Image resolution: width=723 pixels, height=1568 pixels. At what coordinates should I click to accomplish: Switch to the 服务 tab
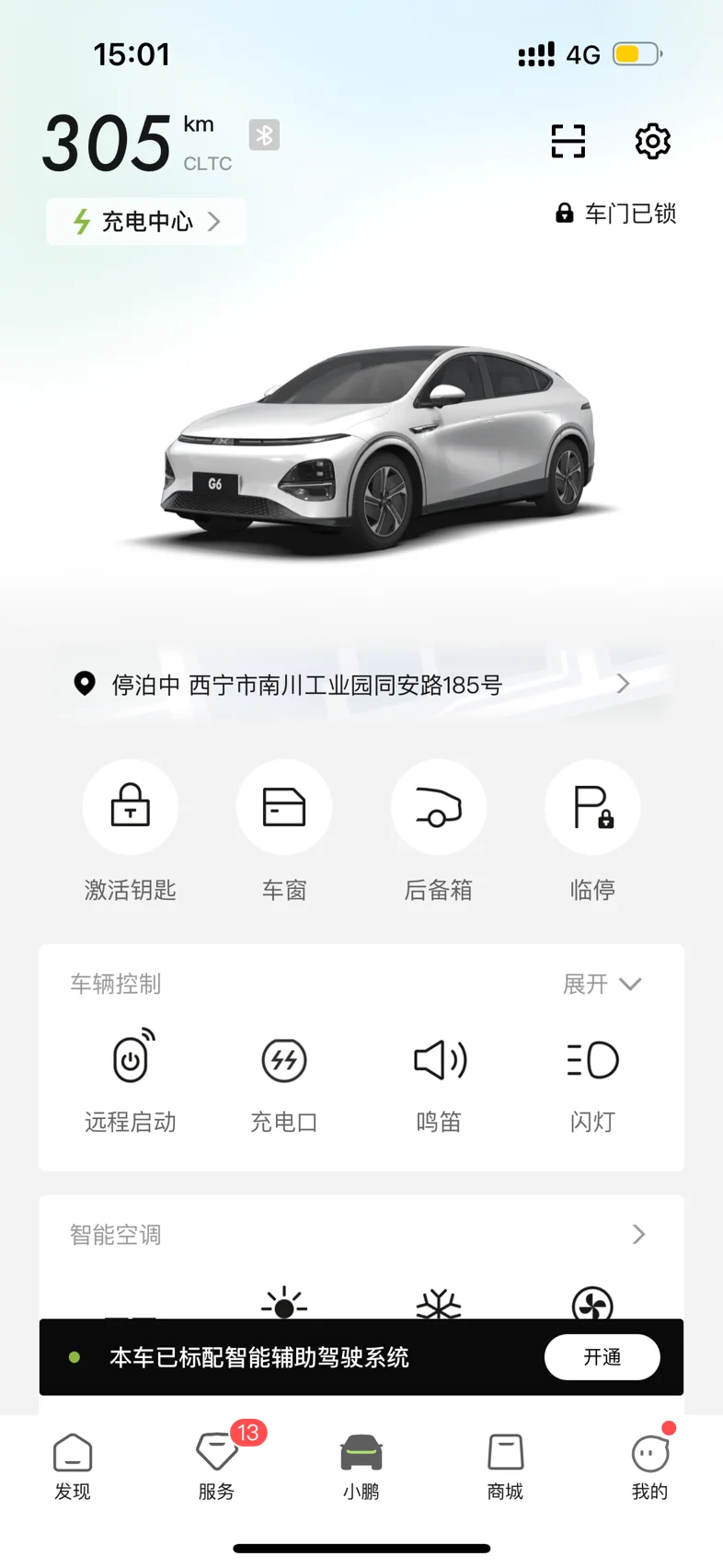click(x=217, y=1467)
